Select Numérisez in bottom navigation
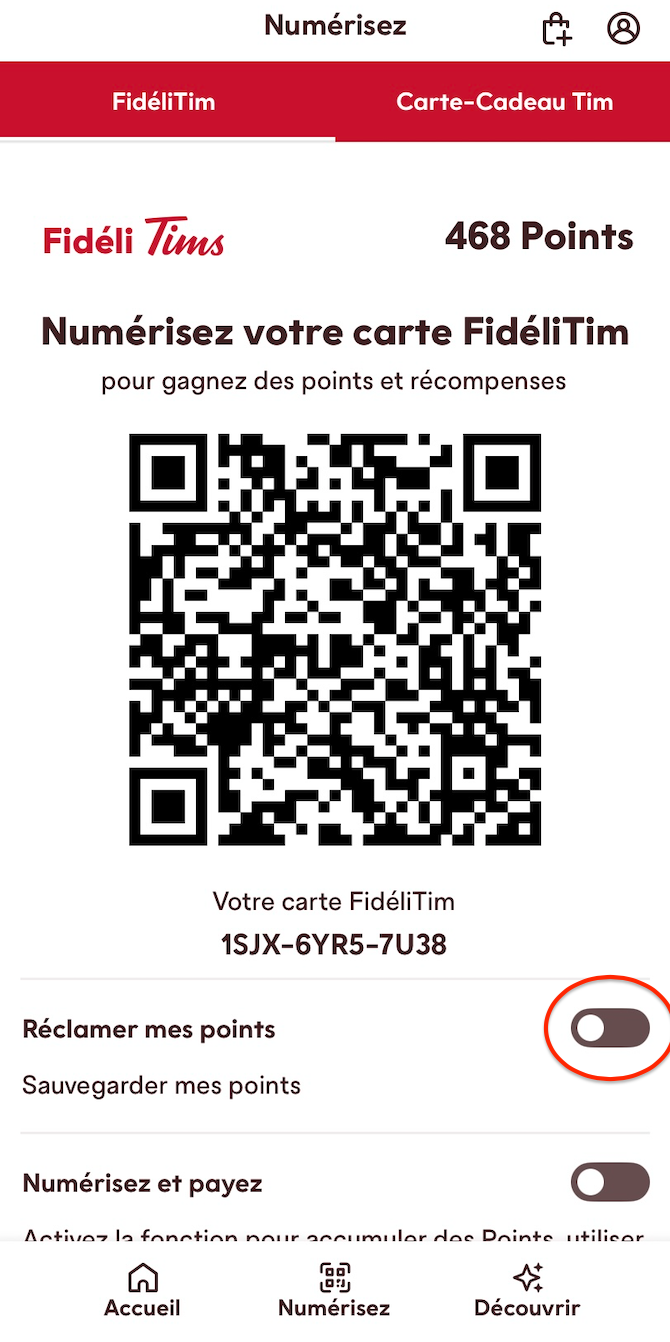 [334, 1290]
